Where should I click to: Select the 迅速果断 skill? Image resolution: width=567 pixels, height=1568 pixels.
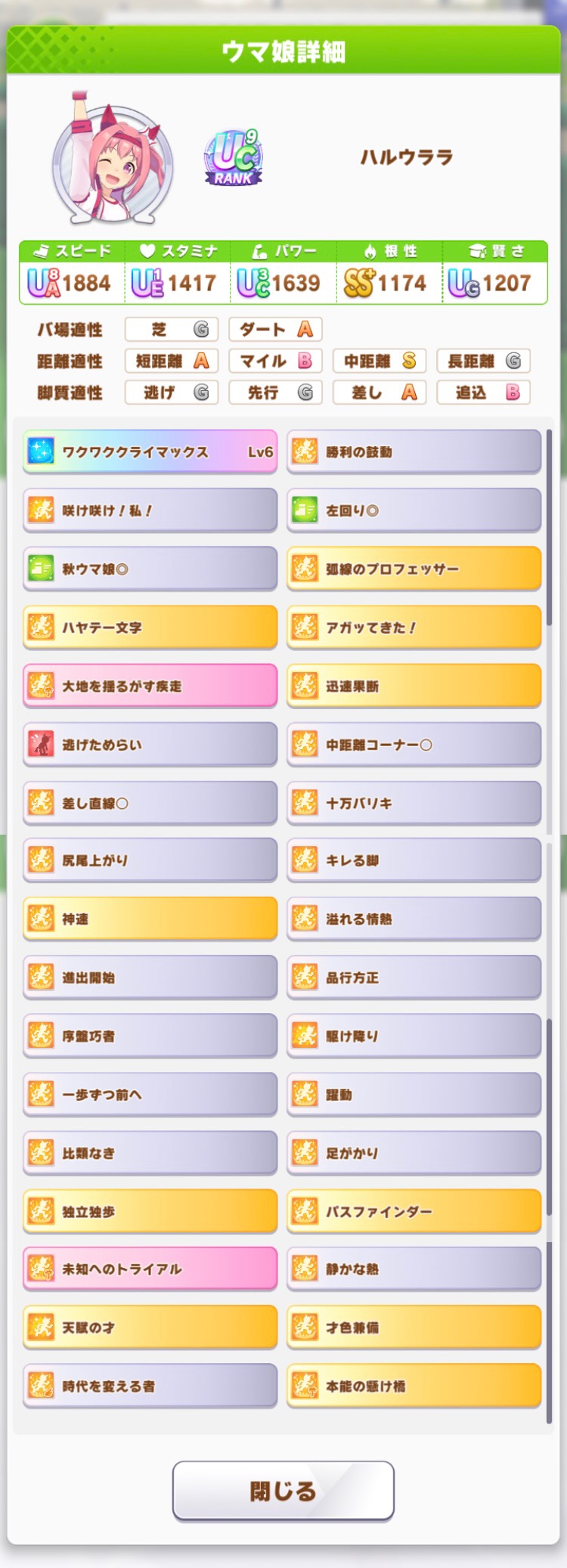click(x=414, y=686)
